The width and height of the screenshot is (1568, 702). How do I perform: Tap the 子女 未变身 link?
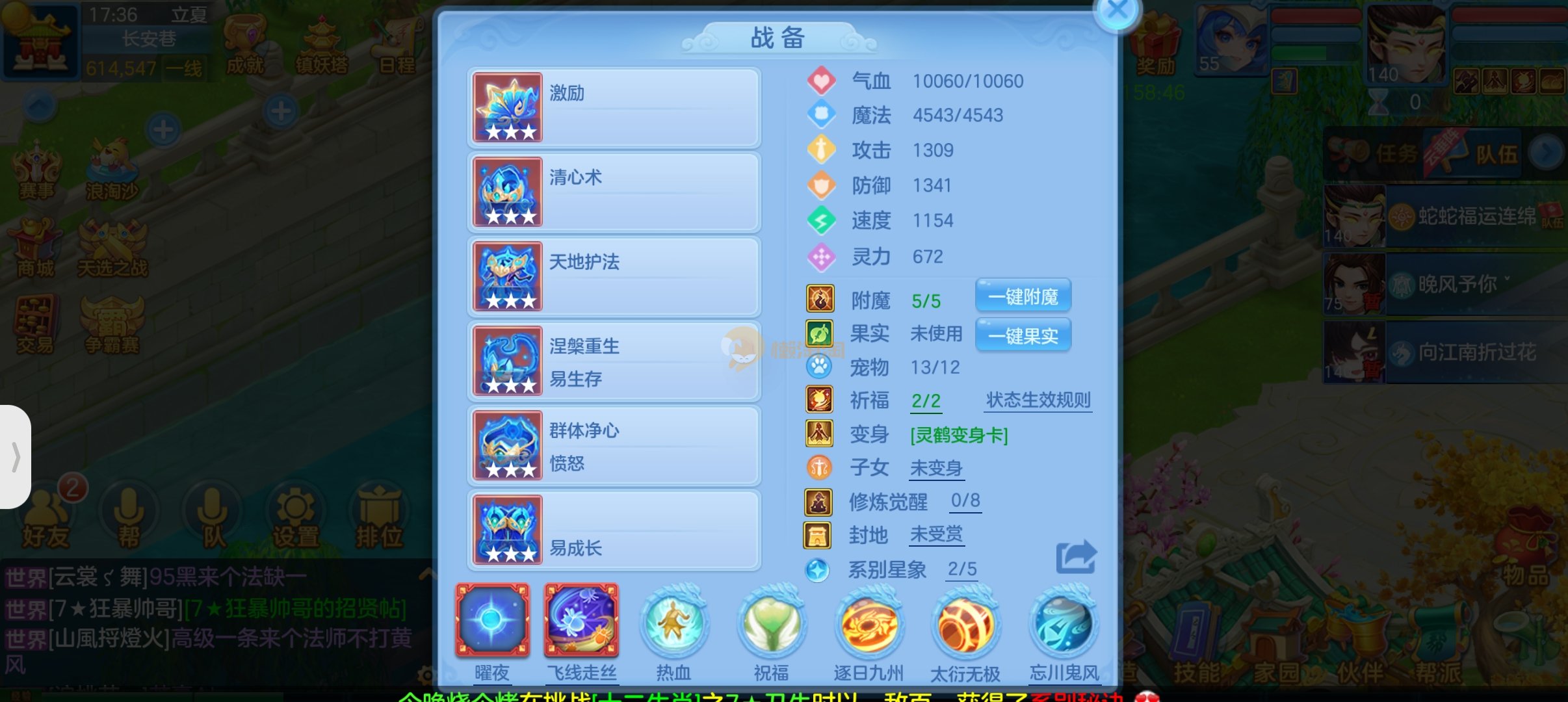point(935,468)
